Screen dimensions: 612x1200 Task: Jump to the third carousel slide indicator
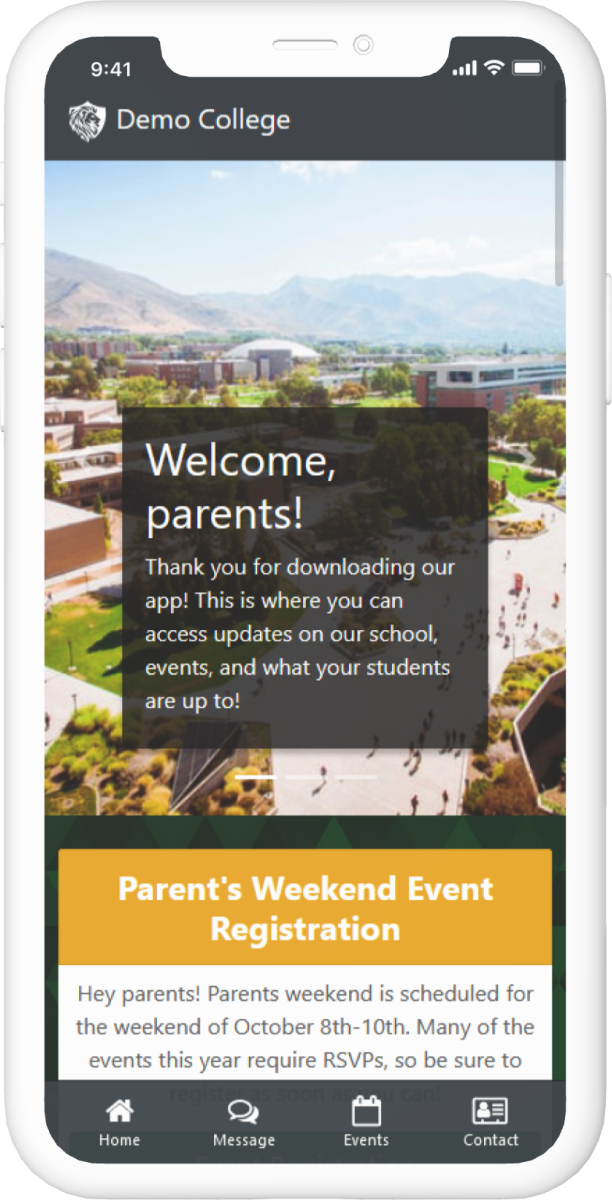click(355, 777)
